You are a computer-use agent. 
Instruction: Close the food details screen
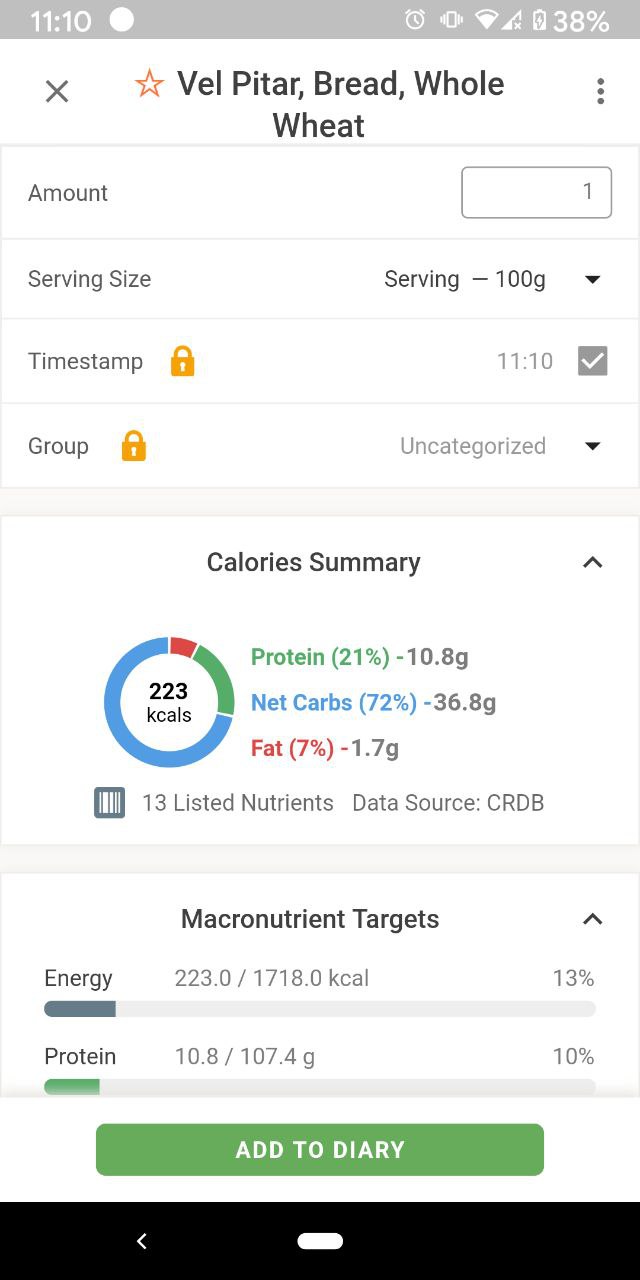point(57,91)
